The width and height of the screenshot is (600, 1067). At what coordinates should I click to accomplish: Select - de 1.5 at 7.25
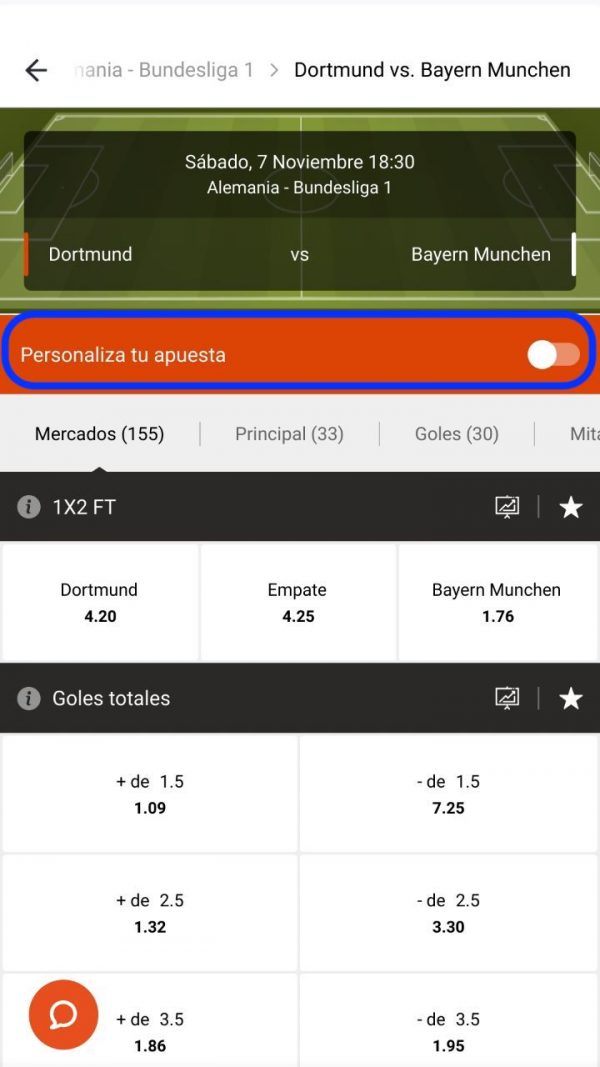point(448,794)
